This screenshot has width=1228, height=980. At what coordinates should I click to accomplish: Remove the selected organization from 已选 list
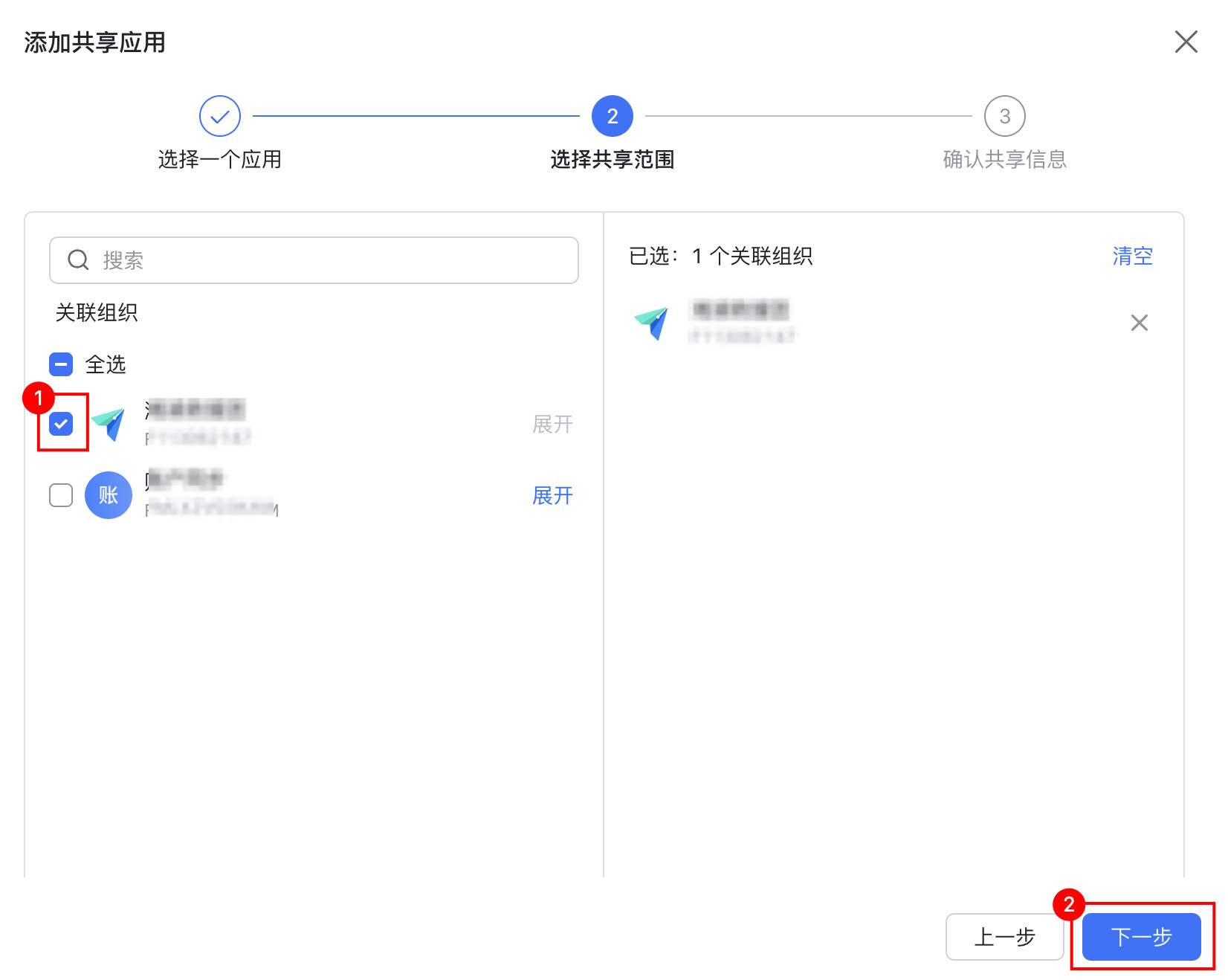pyautogui.click(x=1139, y=323)
